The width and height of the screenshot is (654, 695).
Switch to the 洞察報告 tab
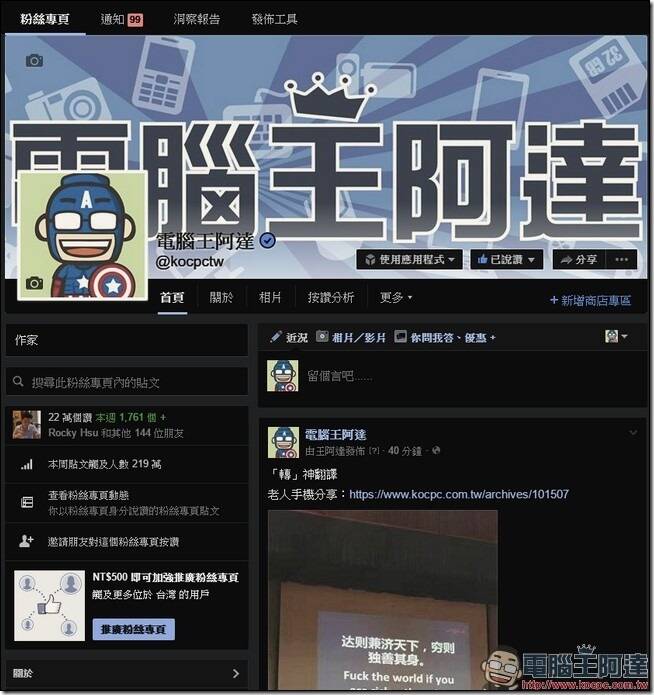pos(196,19)
